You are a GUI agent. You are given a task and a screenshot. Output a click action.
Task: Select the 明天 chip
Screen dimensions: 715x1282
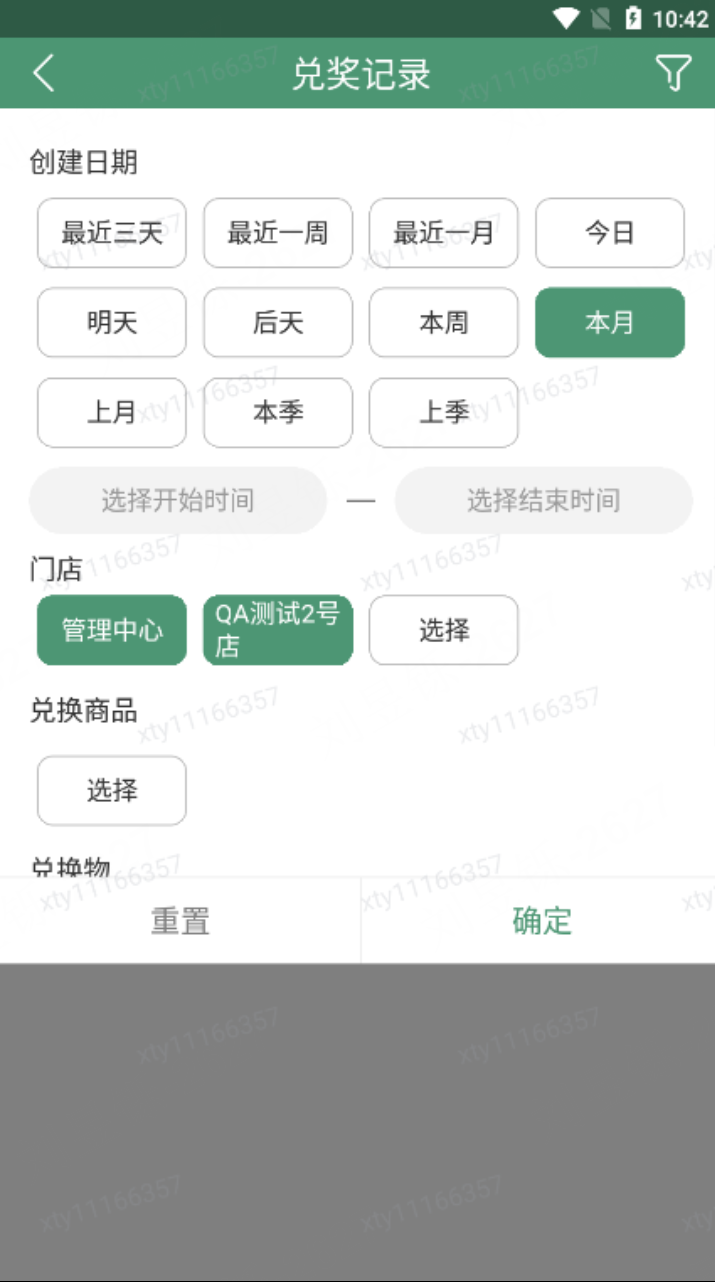click(x=112, y=323)
